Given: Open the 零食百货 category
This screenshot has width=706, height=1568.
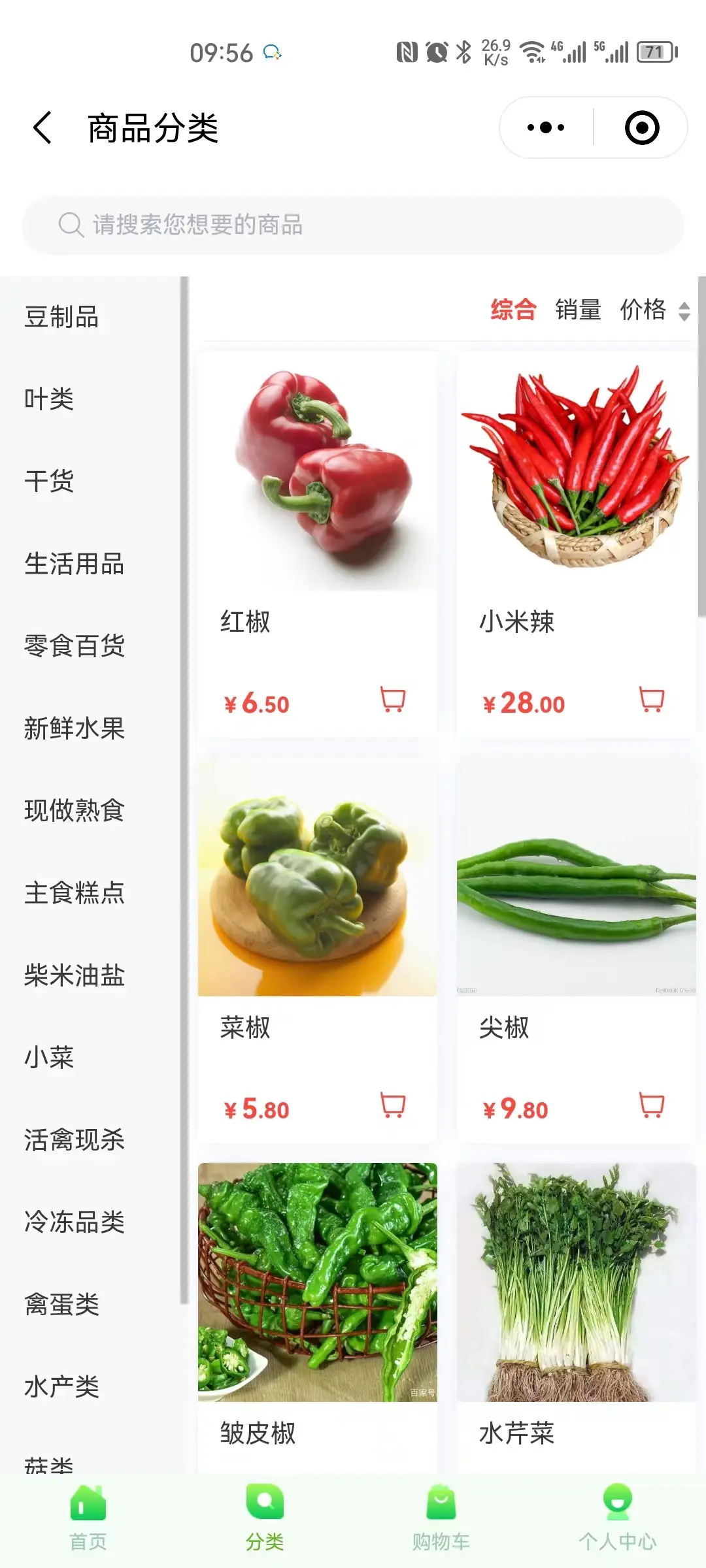Looking at the screenshot, I should coord(75,646).
